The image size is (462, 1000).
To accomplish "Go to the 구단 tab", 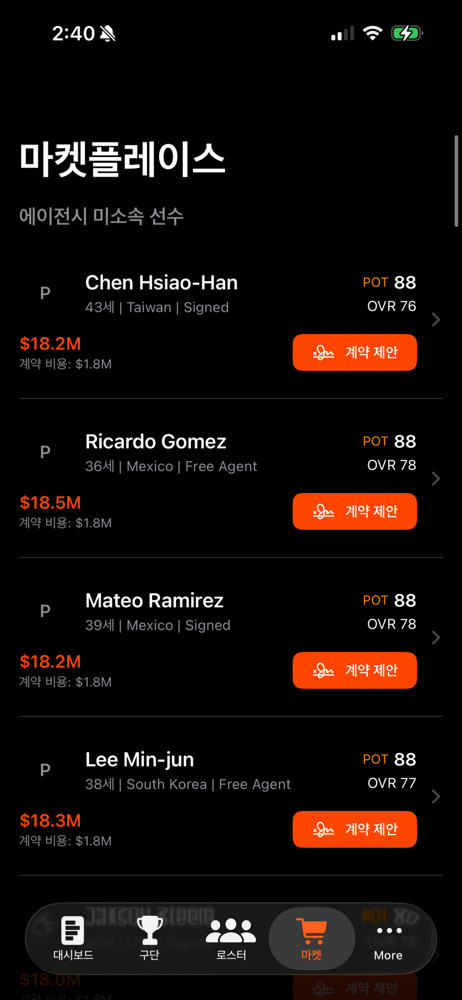I will [151, 939].
